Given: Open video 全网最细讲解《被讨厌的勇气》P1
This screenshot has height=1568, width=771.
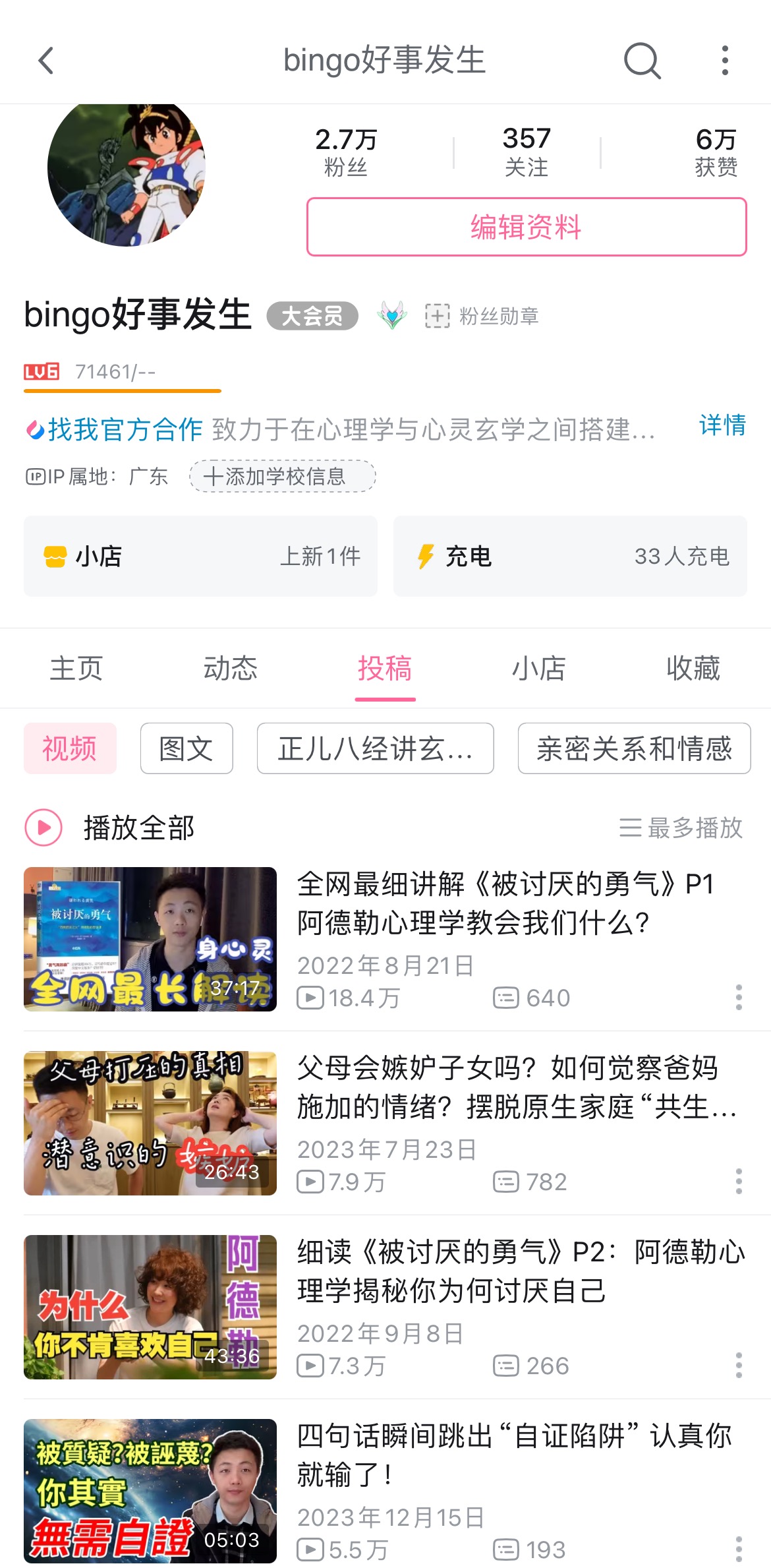Looking at the screenshot, I should pyautogui.click(x=505, y=903).
